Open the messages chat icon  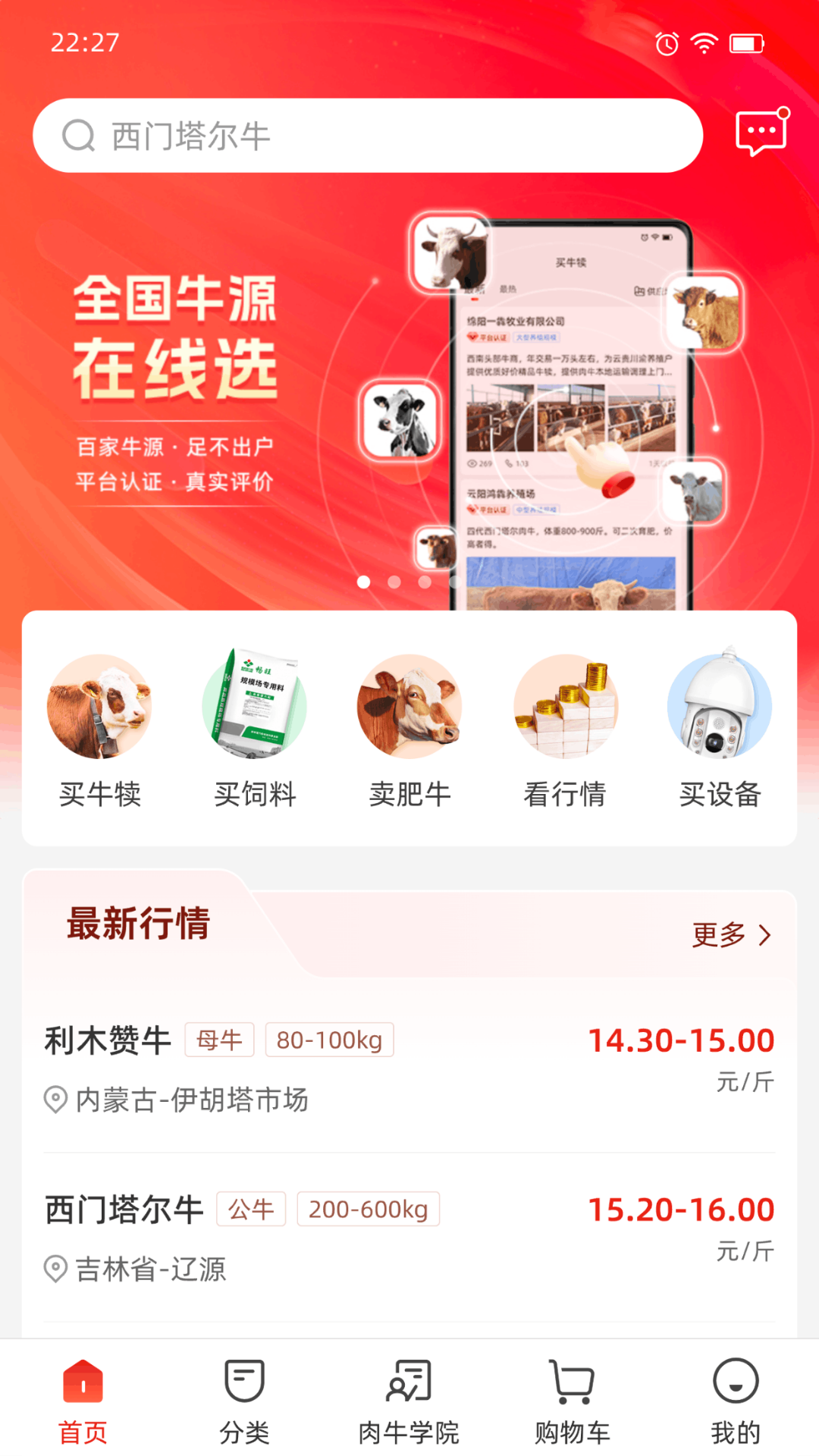[x=761, y=133]
